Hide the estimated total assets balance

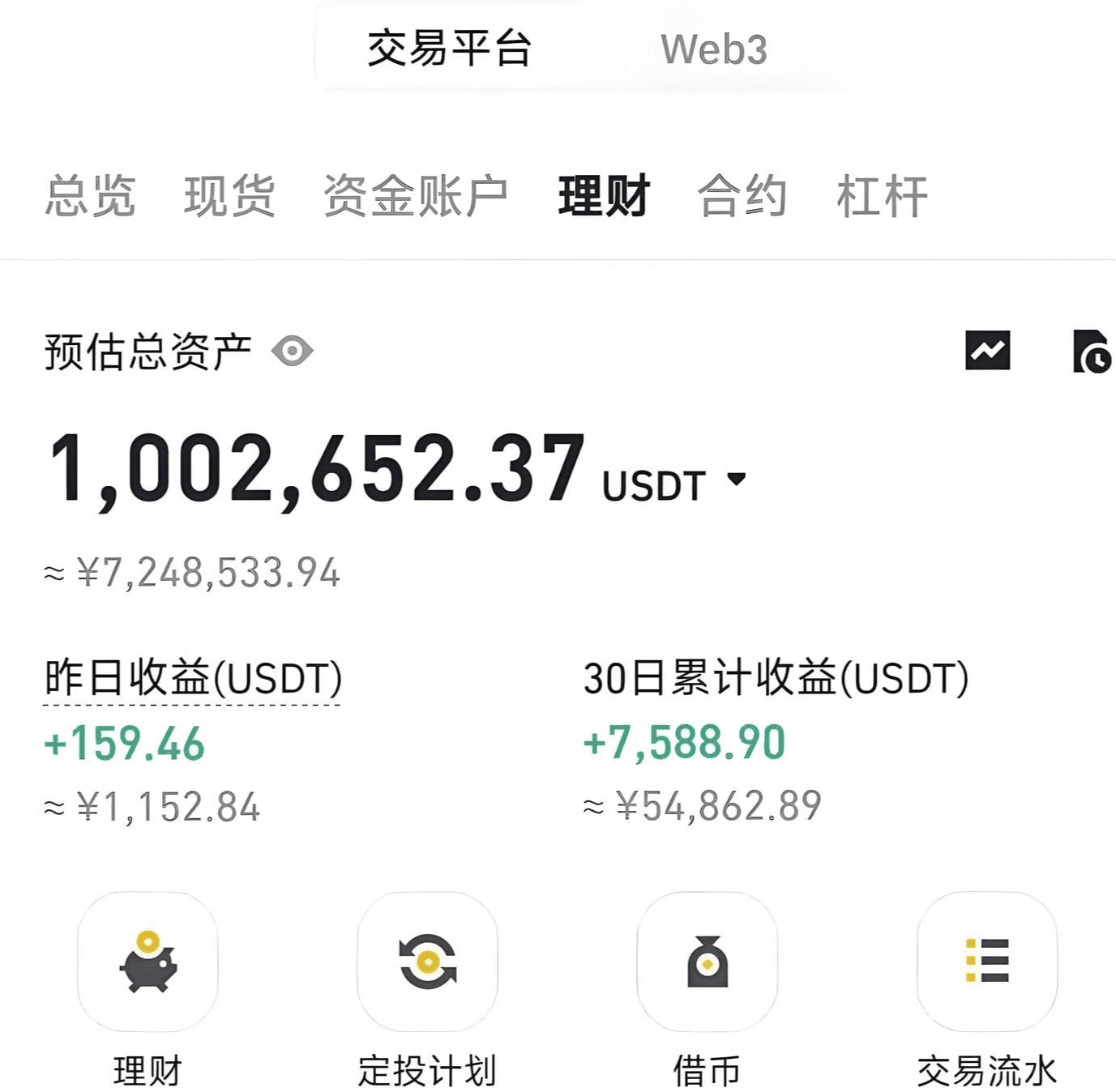tap(293, 352)
